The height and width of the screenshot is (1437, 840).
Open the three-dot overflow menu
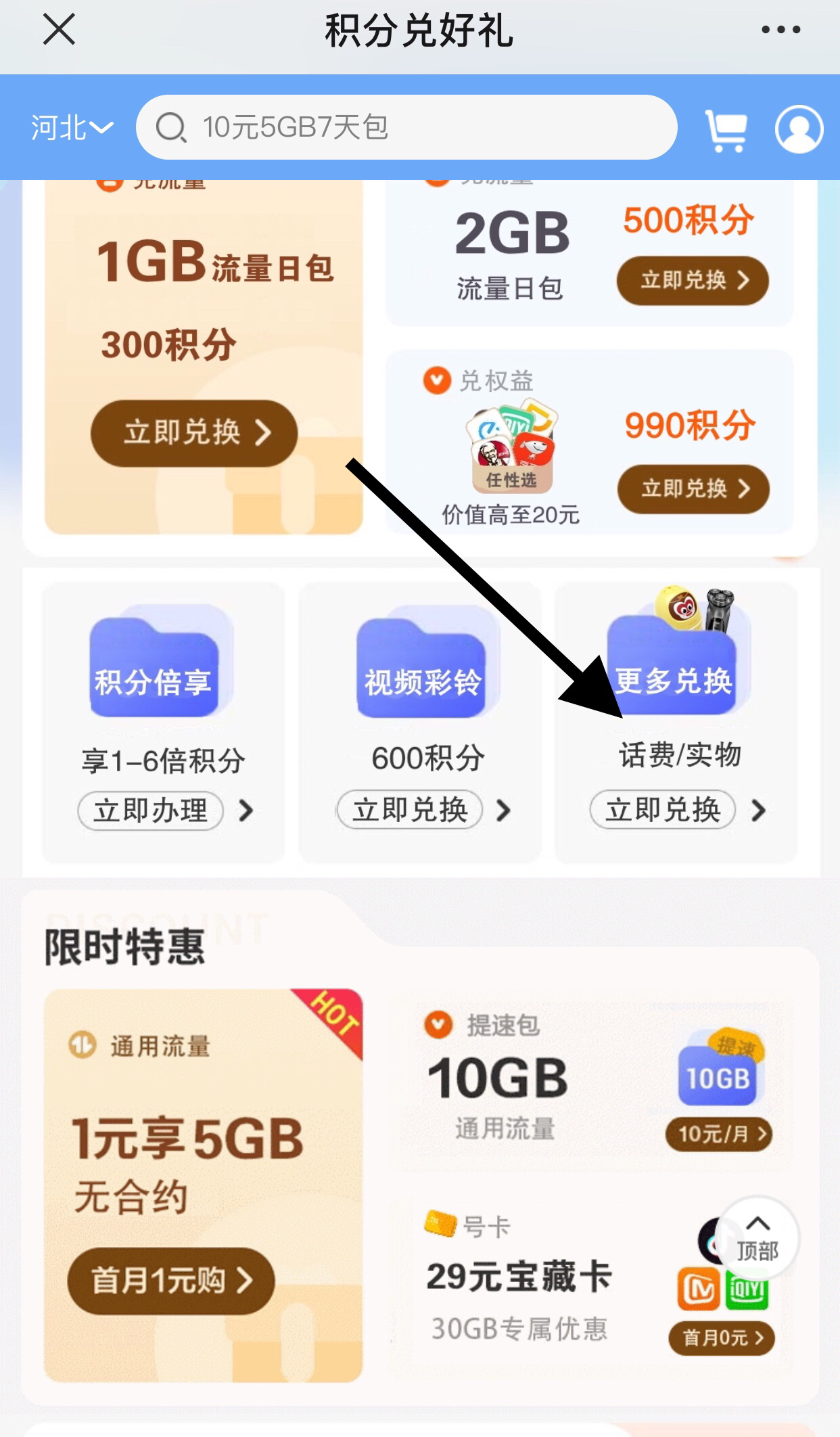click(780, 30)
